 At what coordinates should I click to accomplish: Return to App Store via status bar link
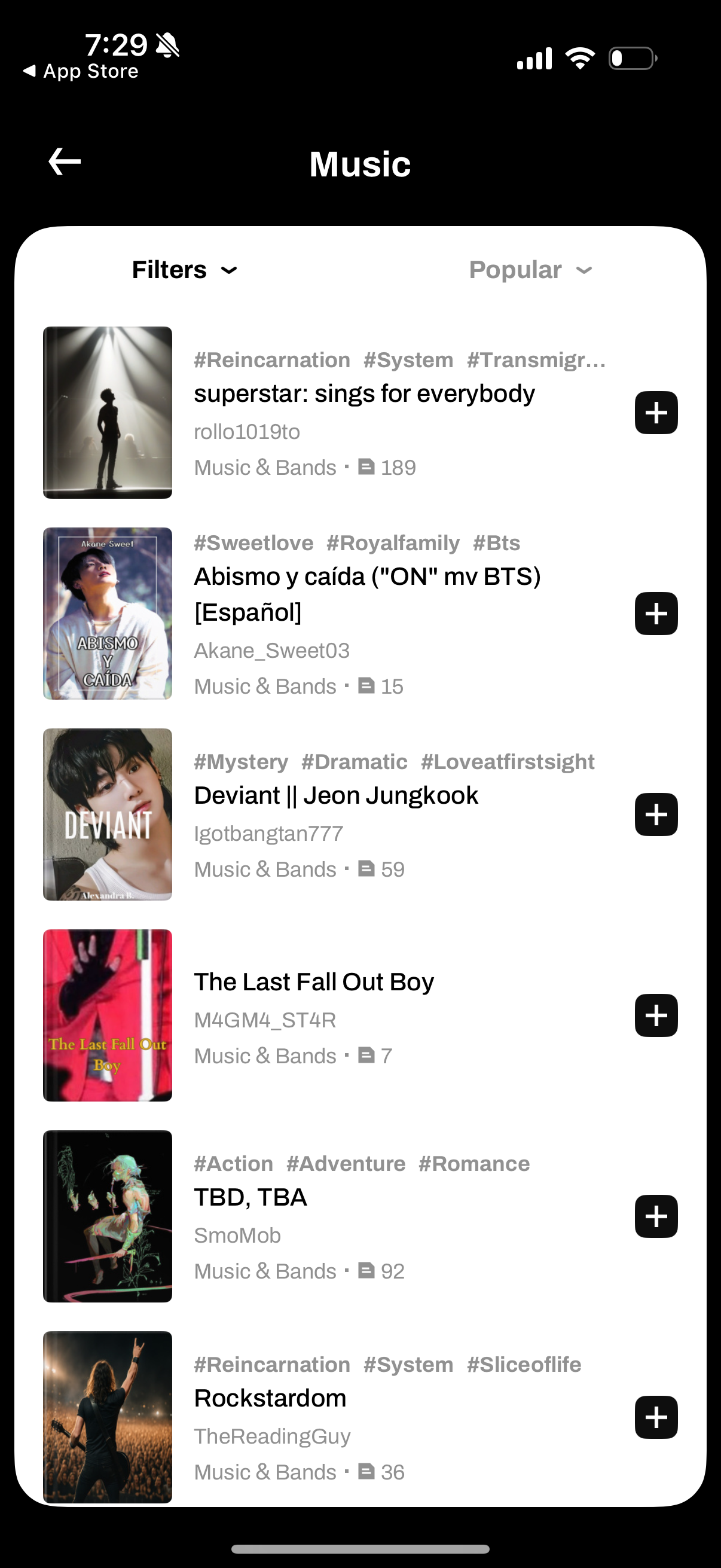pos(78,71)
